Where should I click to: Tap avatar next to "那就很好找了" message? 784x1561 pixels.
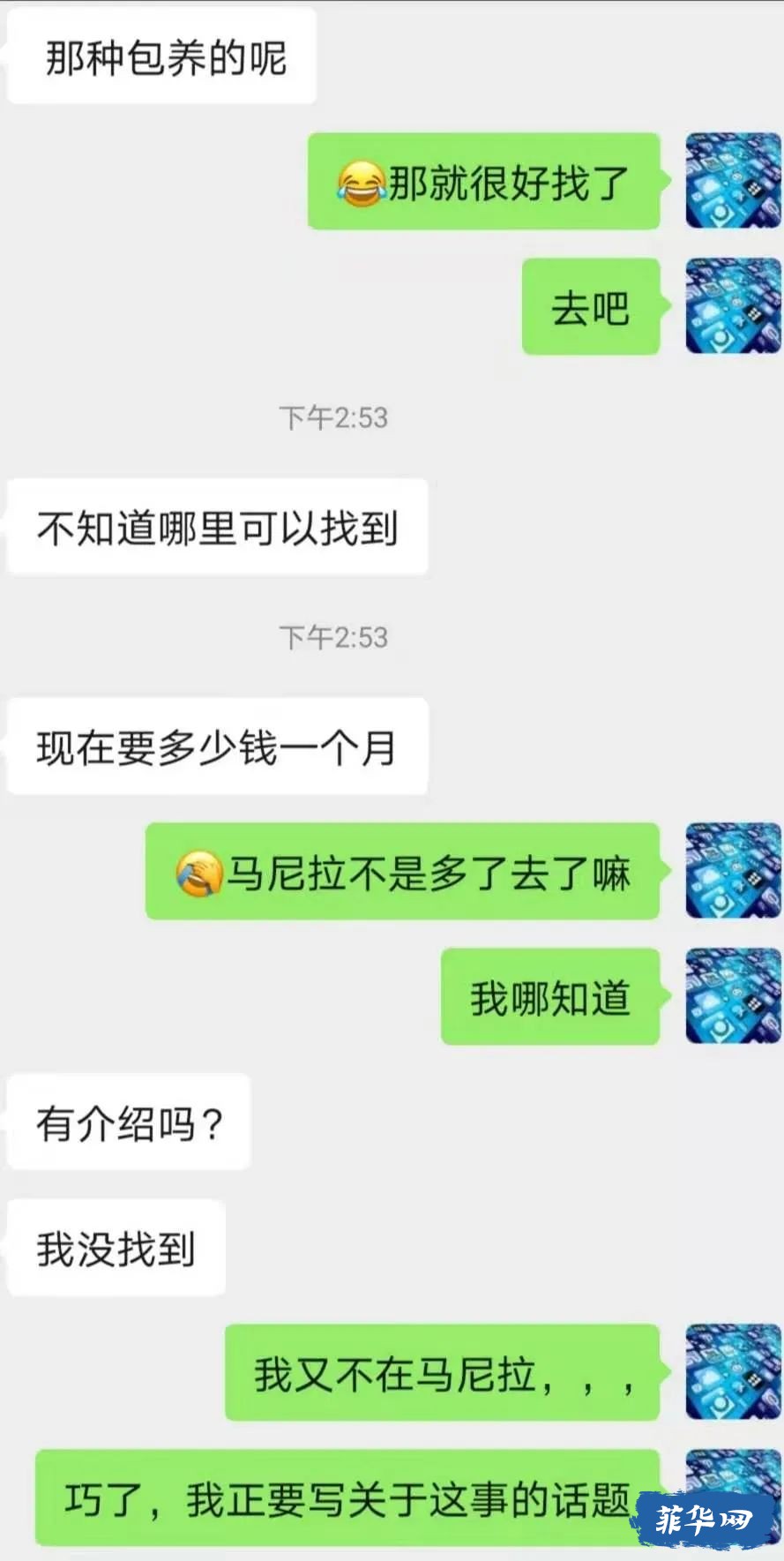[x=734, y=181]
